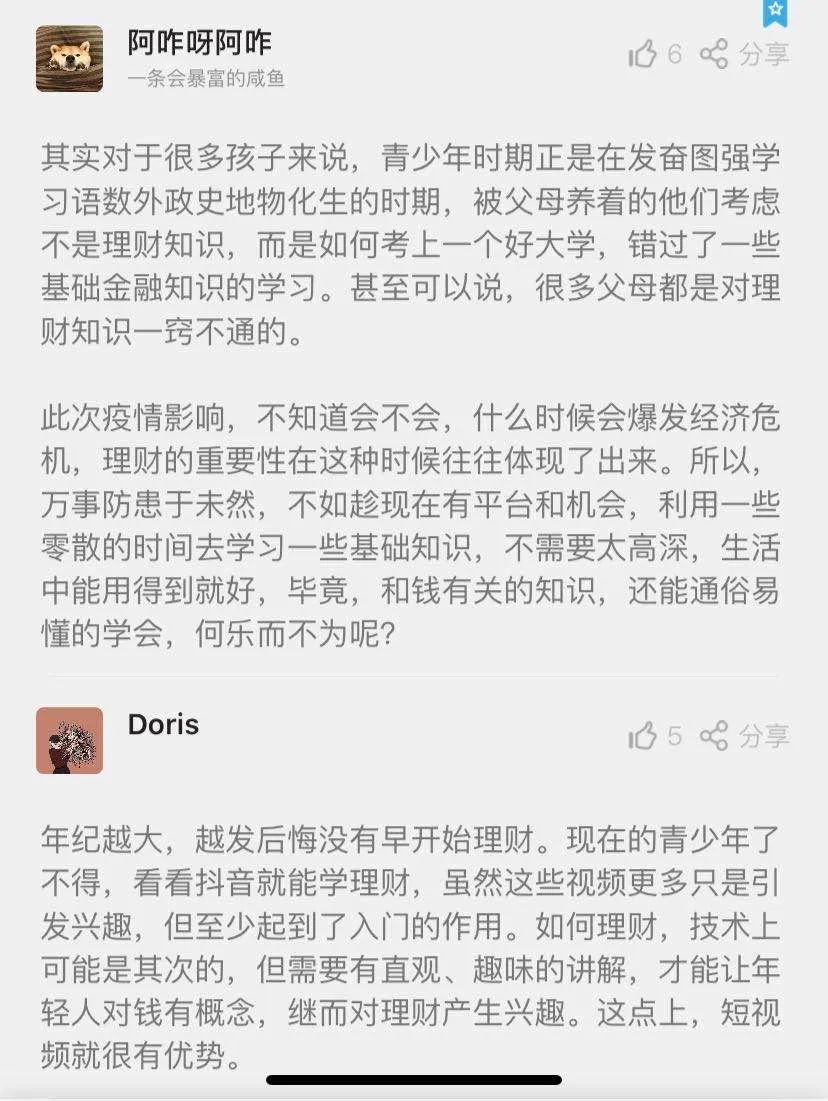The height and width of the screenshot is (1101, 828).
Task: Select the 分享 text next to Doris's comment
Action: click(x=766, y=738)
